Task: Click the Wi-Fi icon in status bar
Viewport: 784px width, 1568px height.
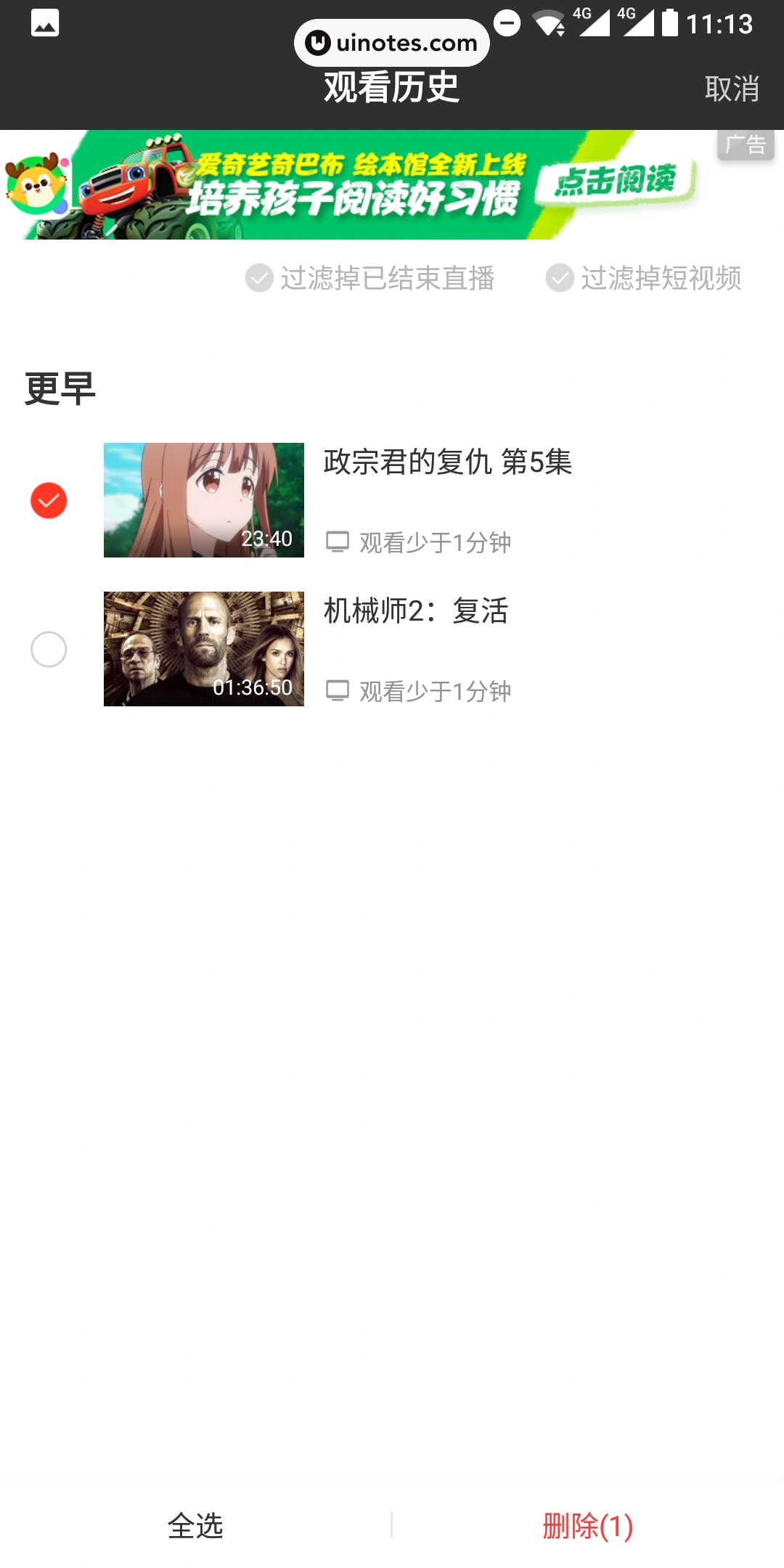Action: [548, 22]
